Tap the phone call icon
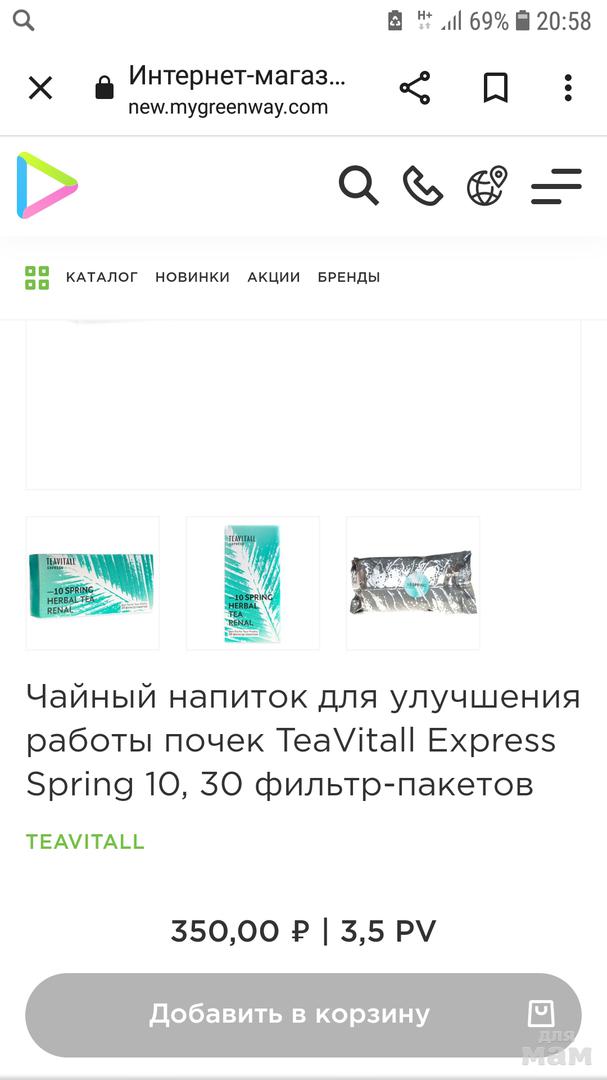Viewport: 607px width, 1080px height. point(422,186)
